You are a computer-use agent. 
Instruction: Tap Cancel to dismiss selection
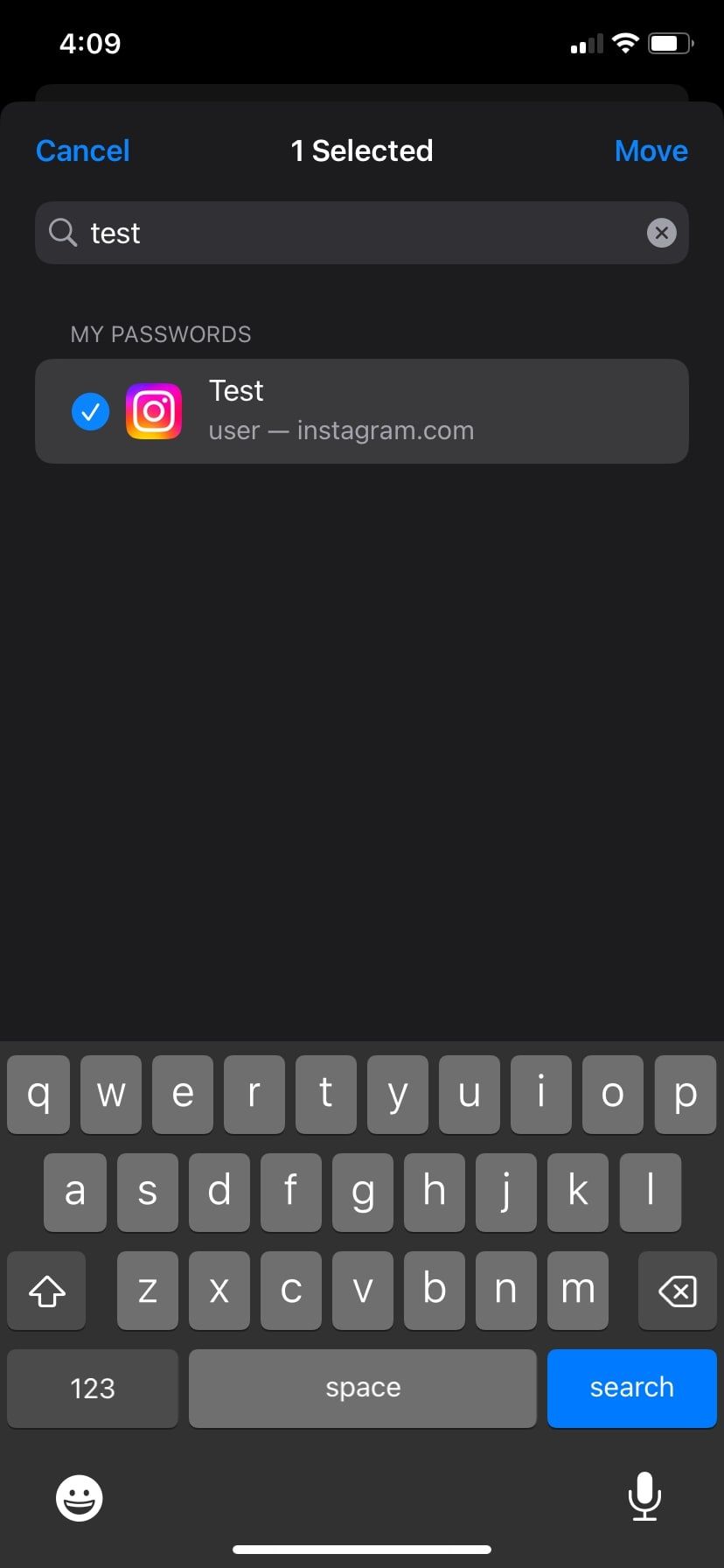[x=82, y=150]
